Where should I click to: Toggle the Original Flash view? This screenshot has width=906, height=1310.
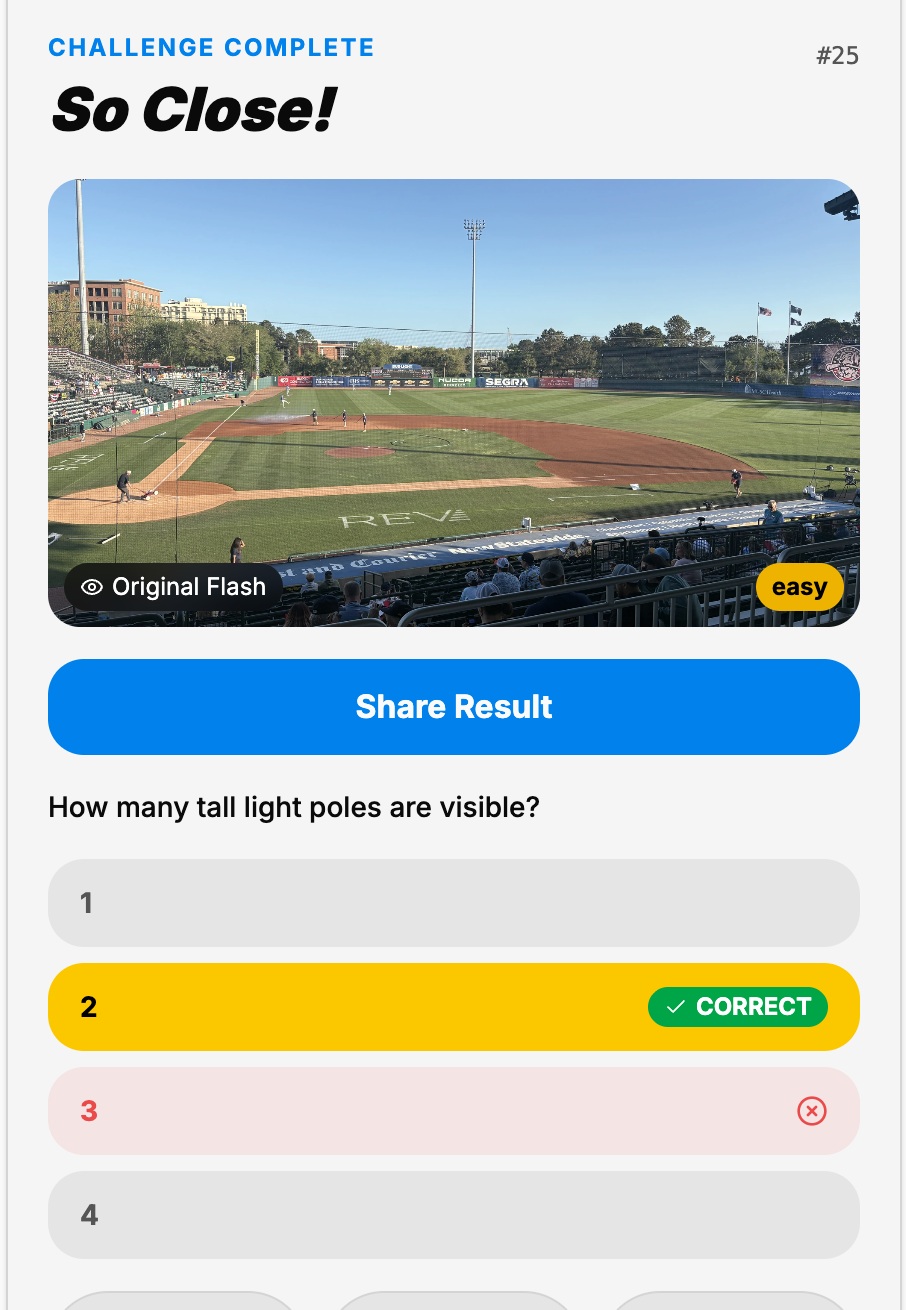pyautogui.click(x=173, y=587)
